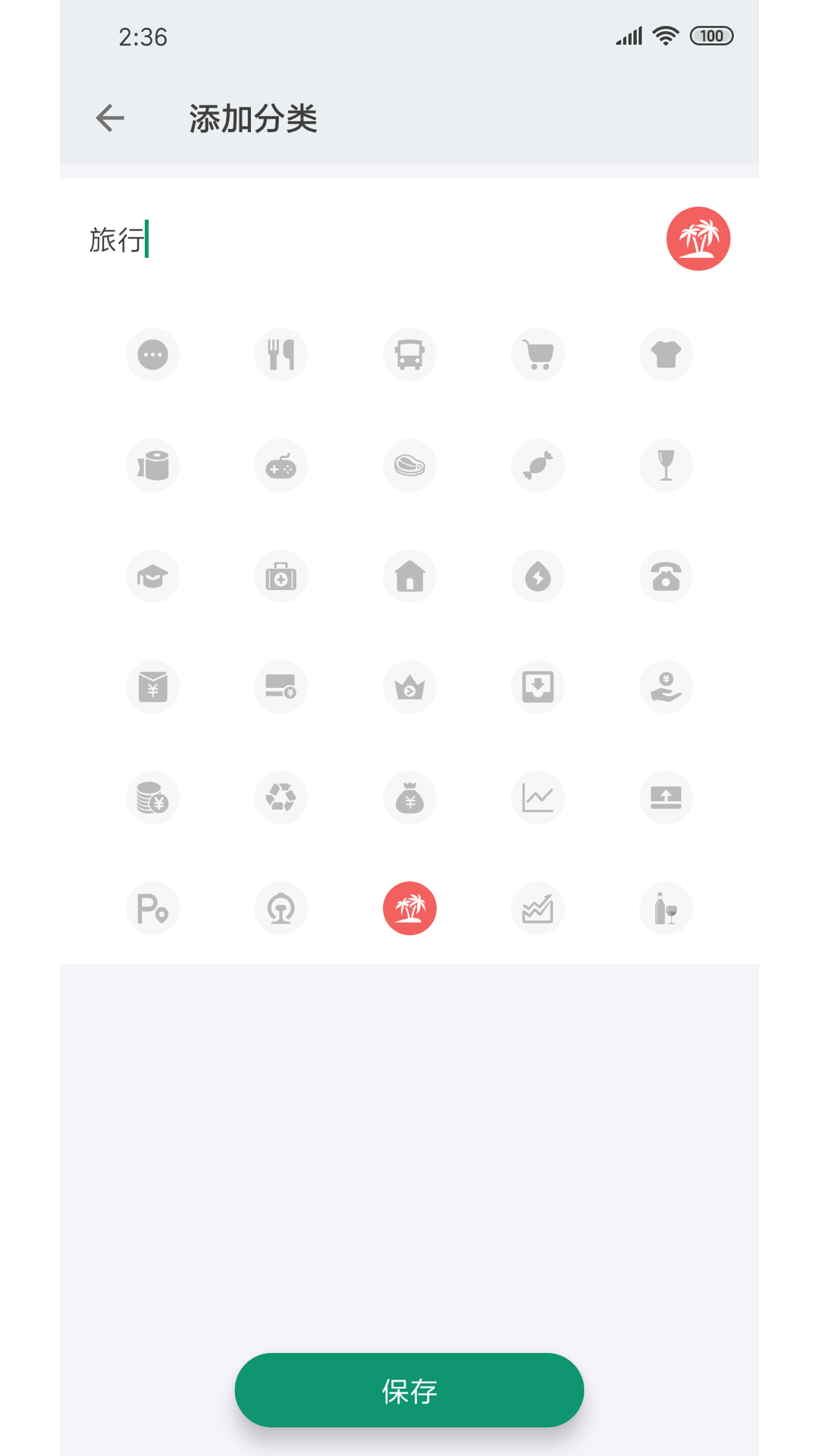819x1456 pixels.
Task: Pick the shopping cart icon
Action: [x=538, y=354]
